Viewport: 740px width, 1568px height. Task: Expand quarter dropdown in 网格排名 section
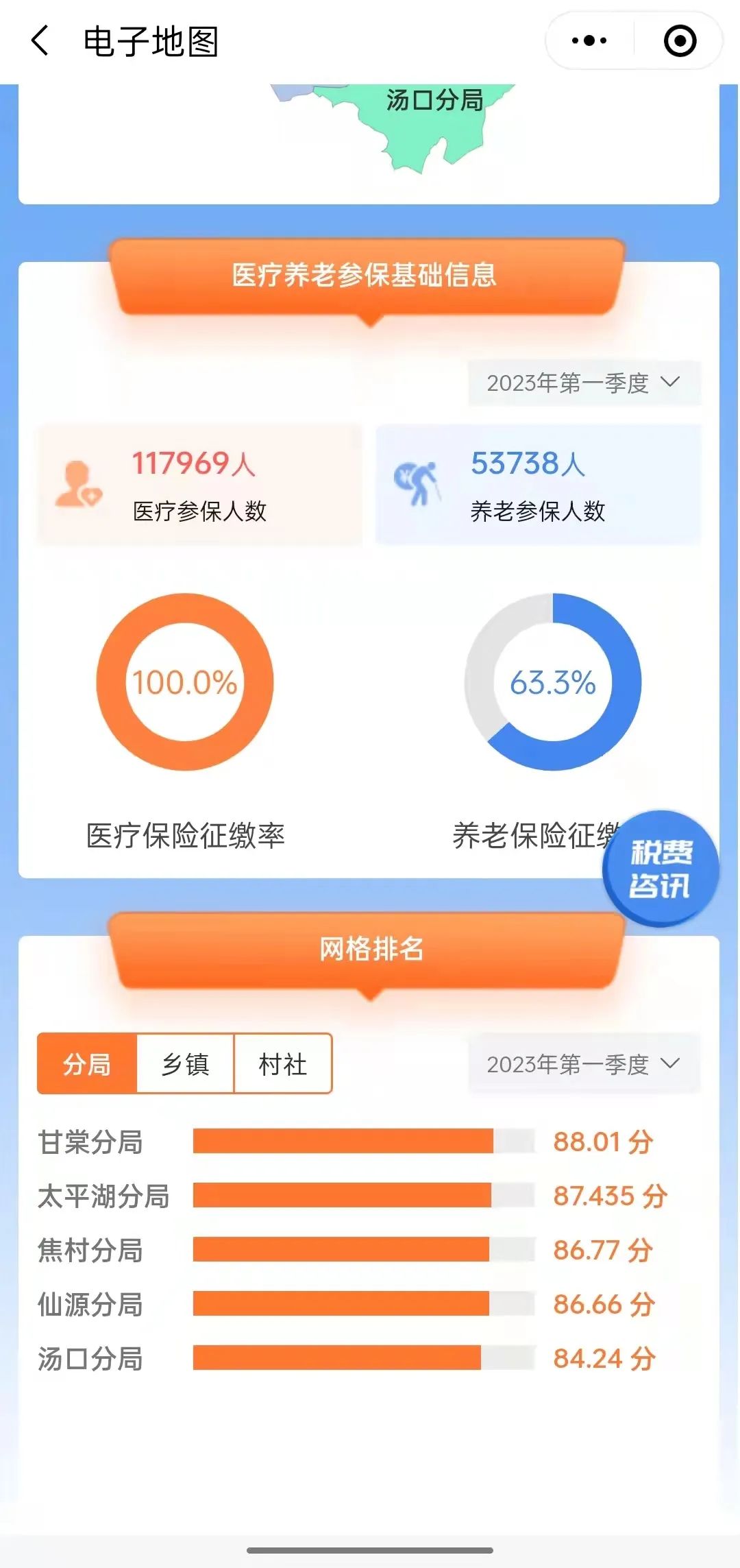coord(584,1064)
